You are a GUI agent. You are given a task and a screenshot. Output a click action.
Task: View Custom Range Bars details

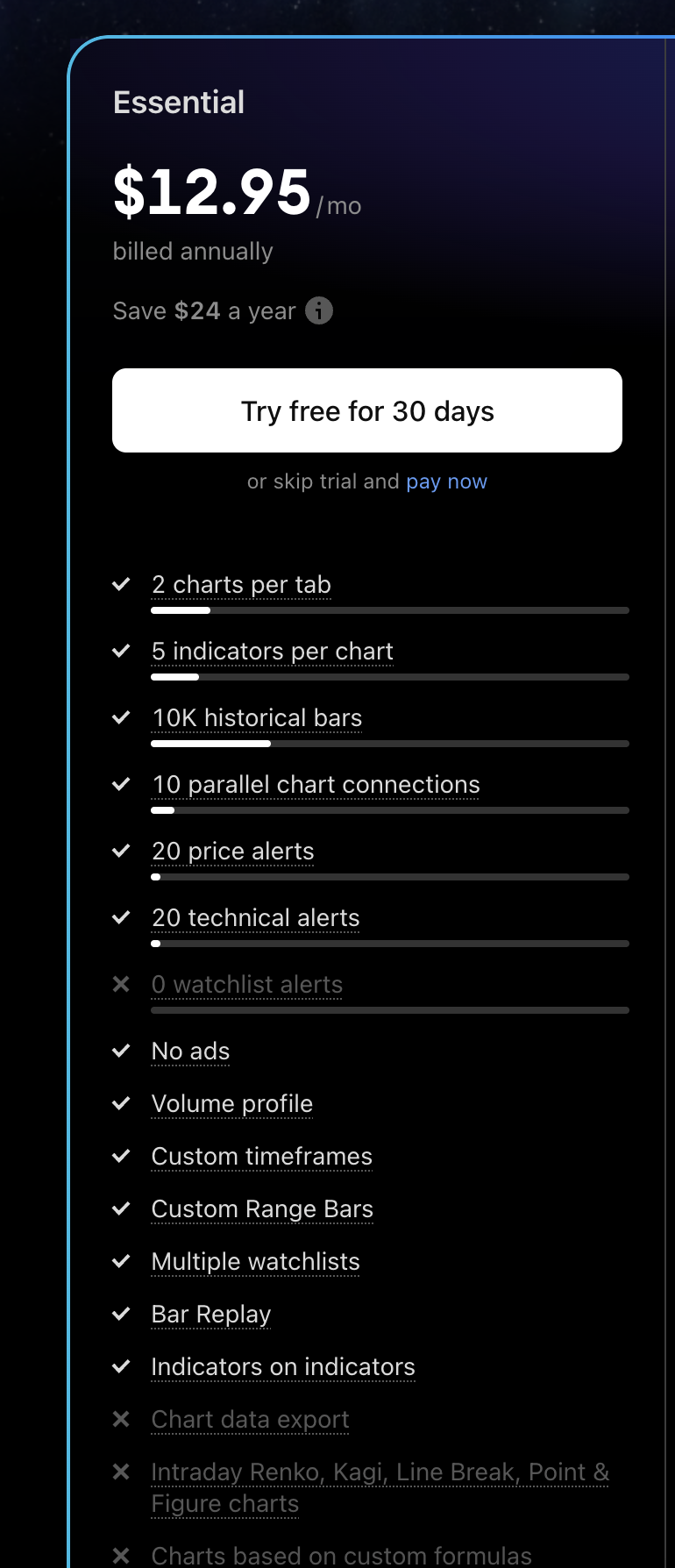(x=262, y=1209)
